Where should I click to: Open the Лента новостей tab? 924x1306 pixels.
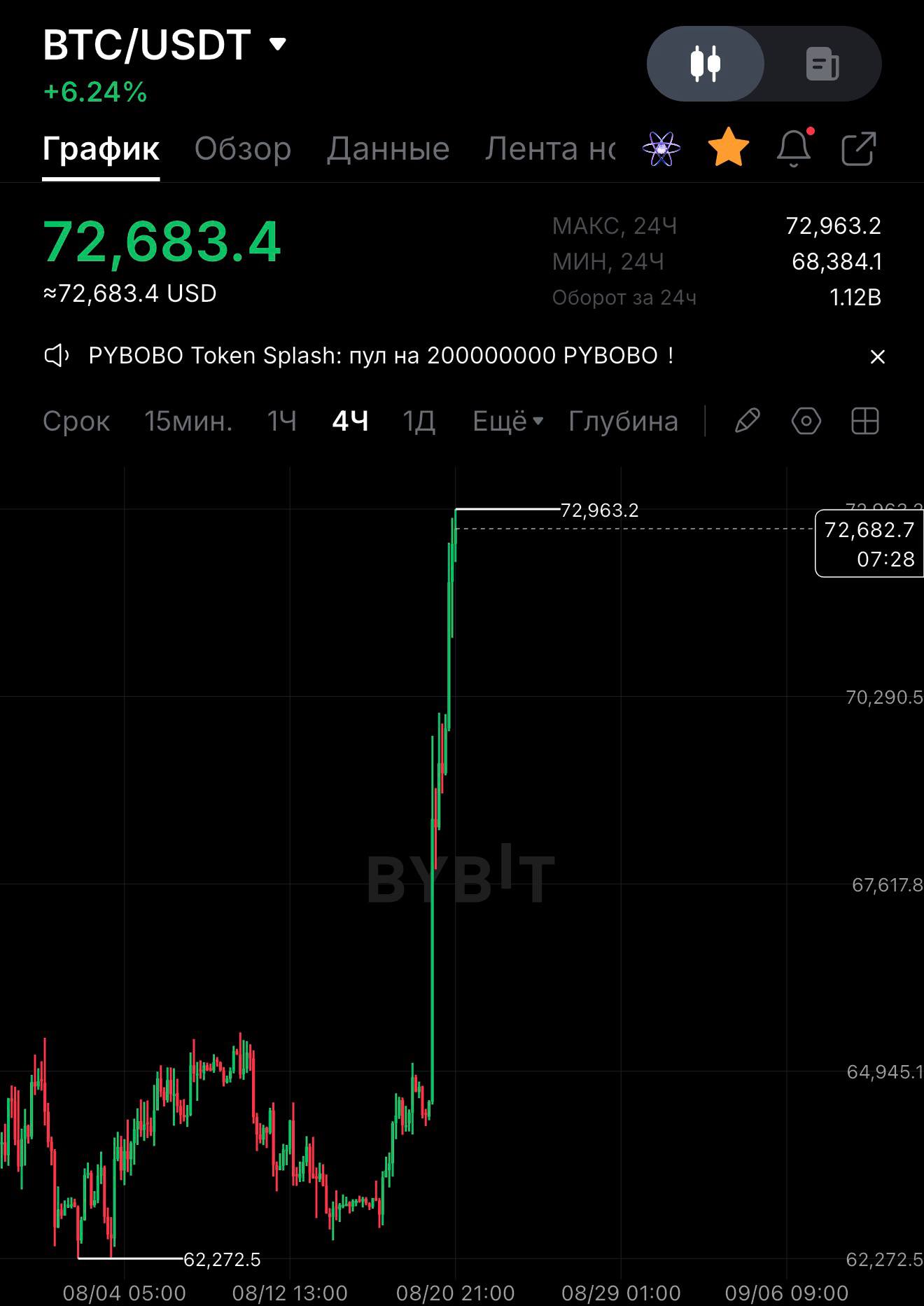(550, 148)
